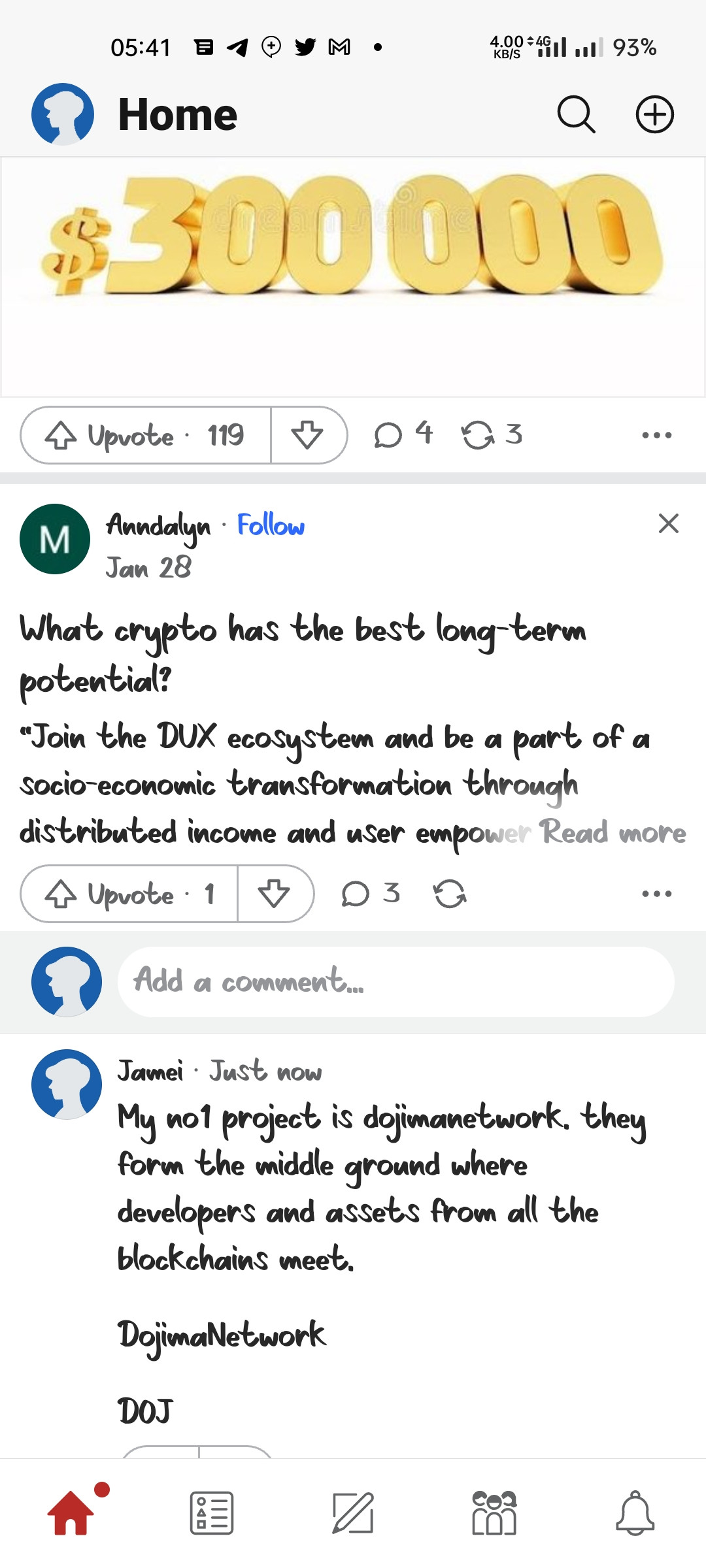Screen dimensions: 706x1568
Task: Open more options for the $300000 post
Action: click(656, 435)
